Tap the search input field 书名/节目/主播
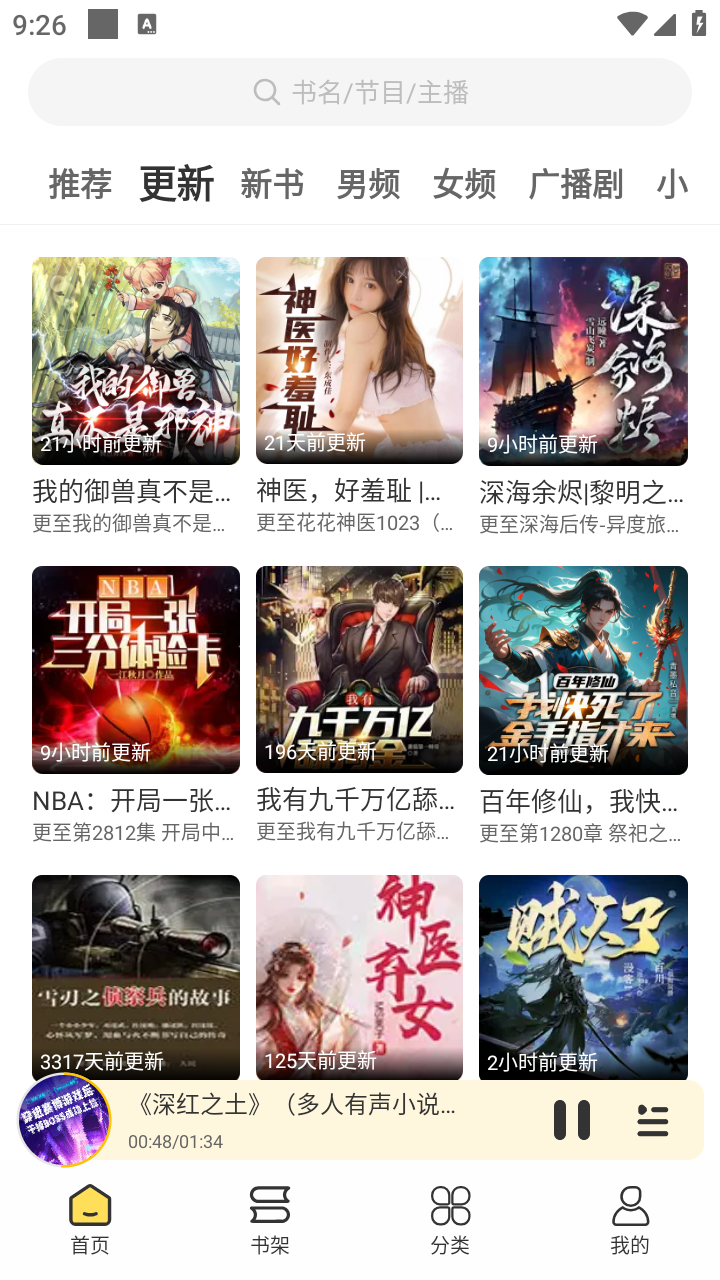The height and width of the screenshot is (1280, 720). click(x=400, y=91)
